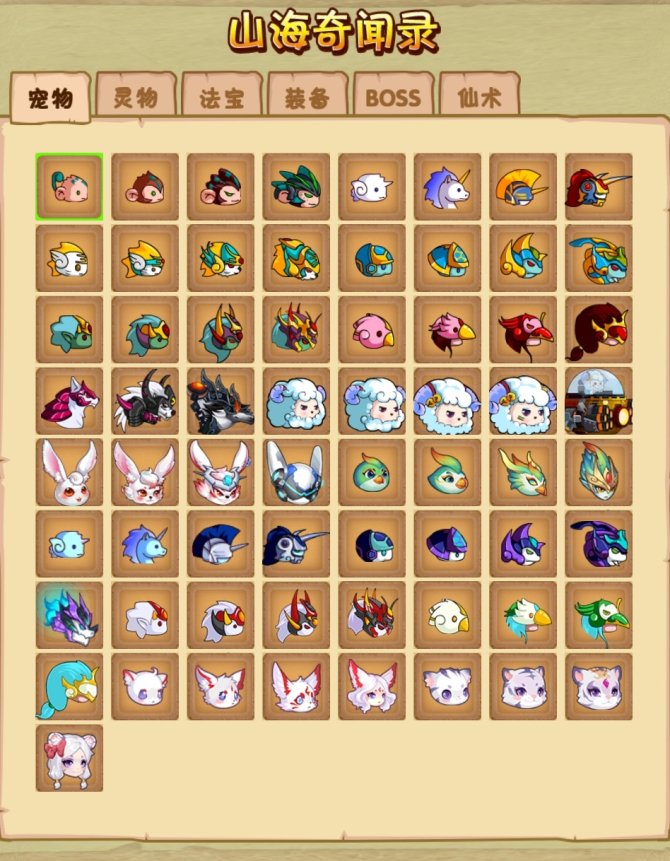Switch to the 灵物 tab
The width and height of the screenshot is (670, 861).
coord(135,98)
